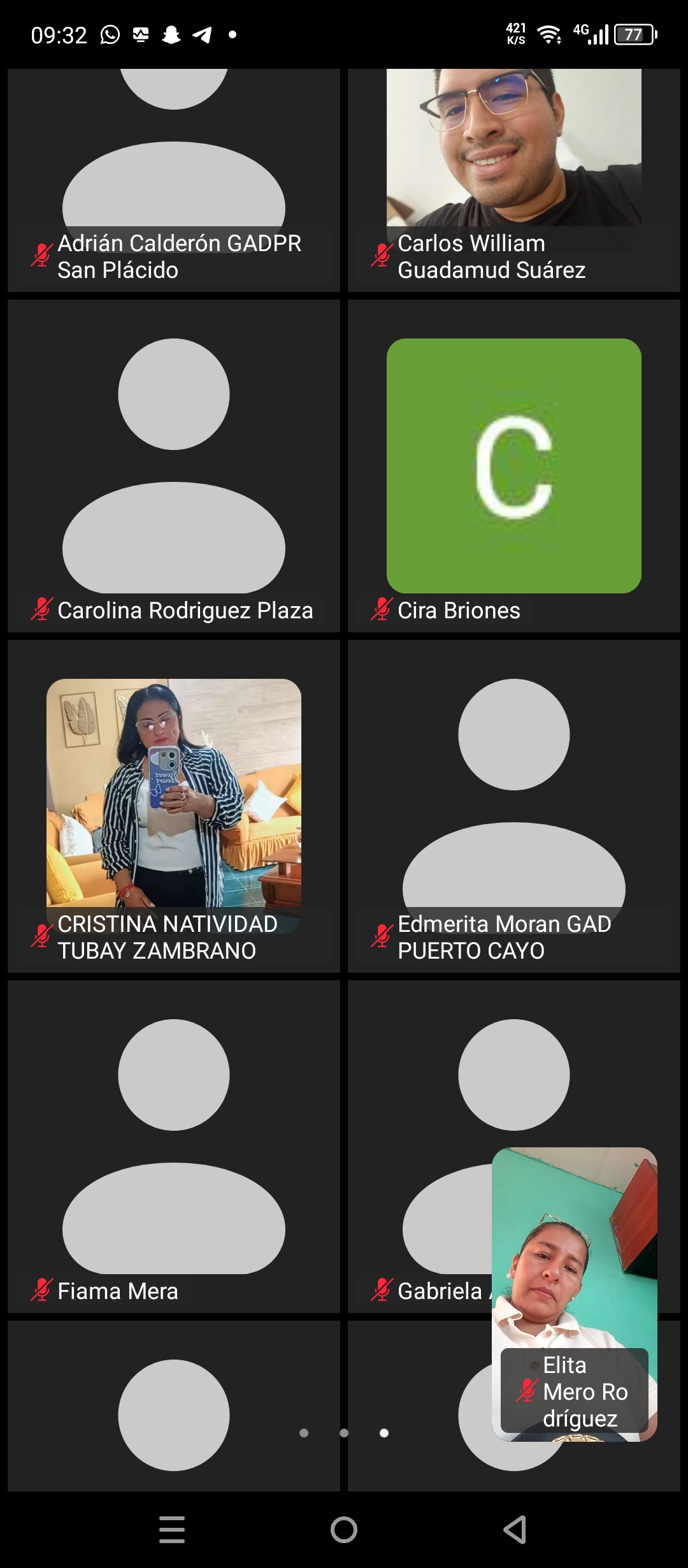
Task: Select Cira Briones participant tile
Action: click(x=513, y=466)
